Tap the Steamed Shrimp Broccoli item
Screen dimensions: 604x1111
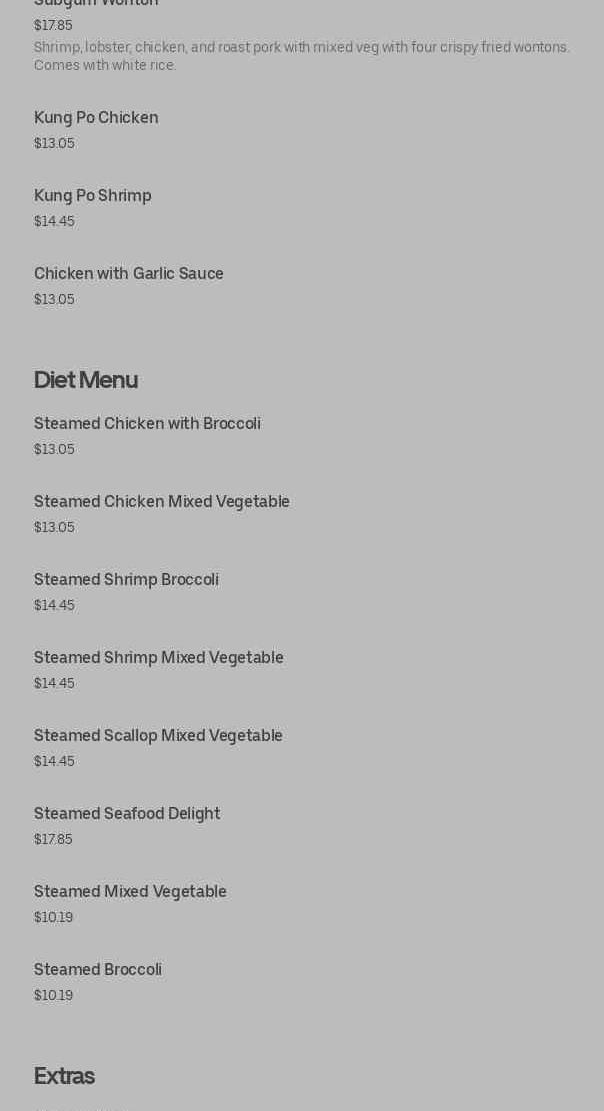[126, 580]
